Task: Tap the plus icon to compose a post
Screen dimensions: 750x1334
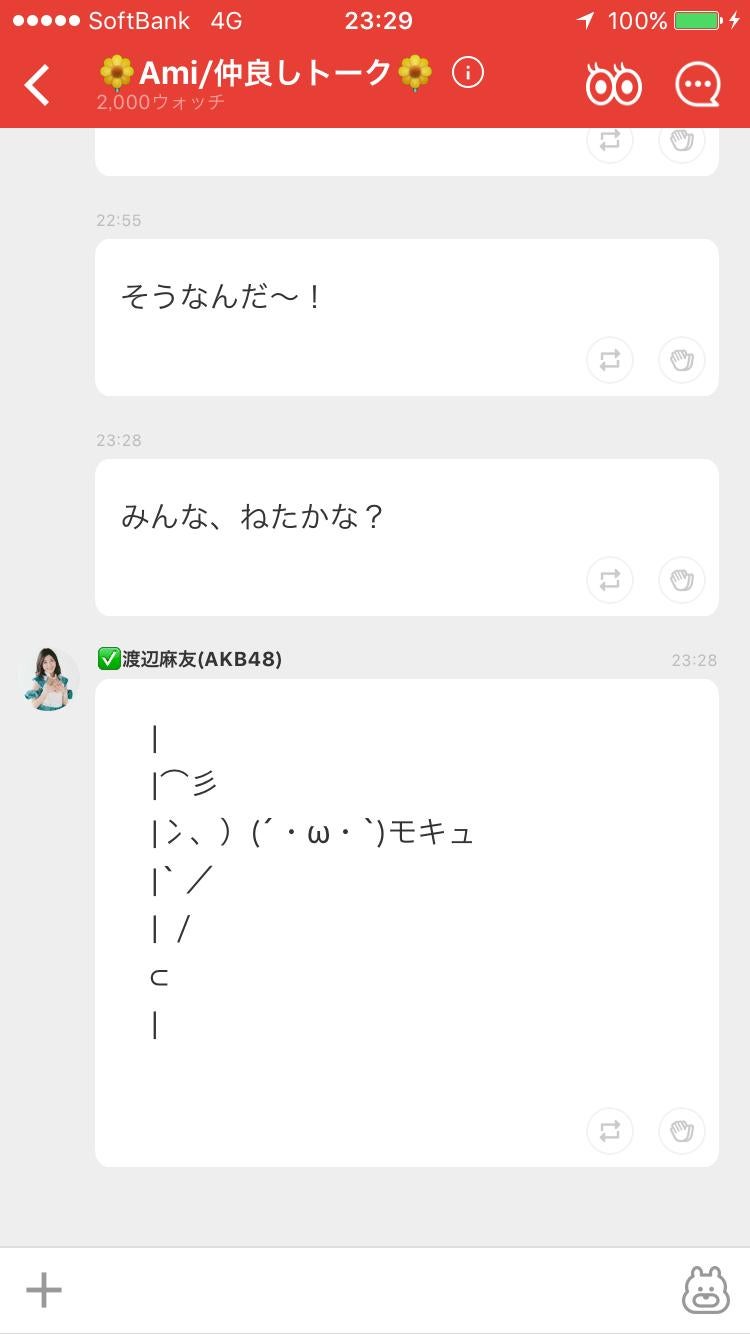Action: (42, 1290)
